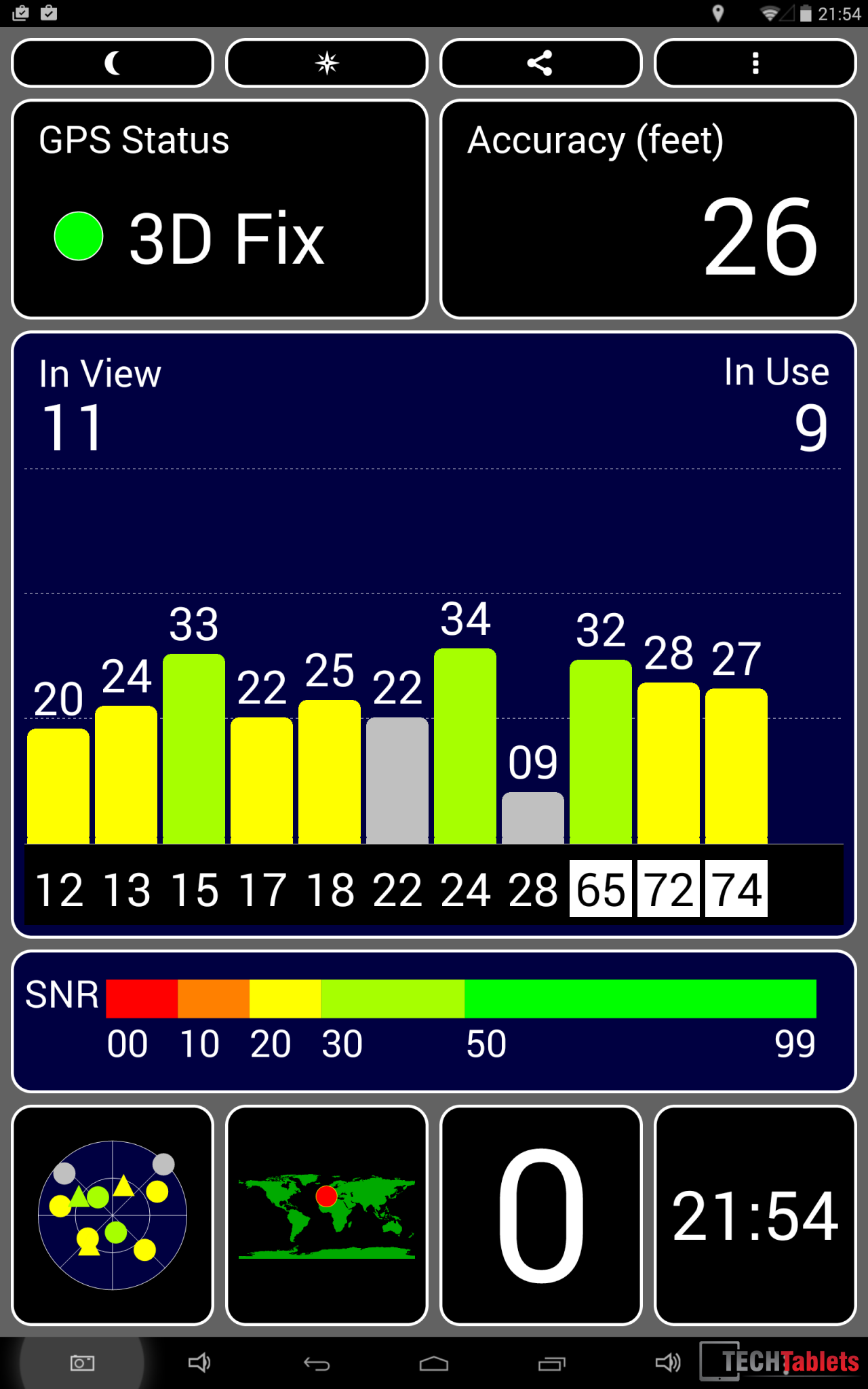This screenshot has height=1389, width=868.
Task: Switch to night mode with the moon button
Action: click(x=113, y=63)
